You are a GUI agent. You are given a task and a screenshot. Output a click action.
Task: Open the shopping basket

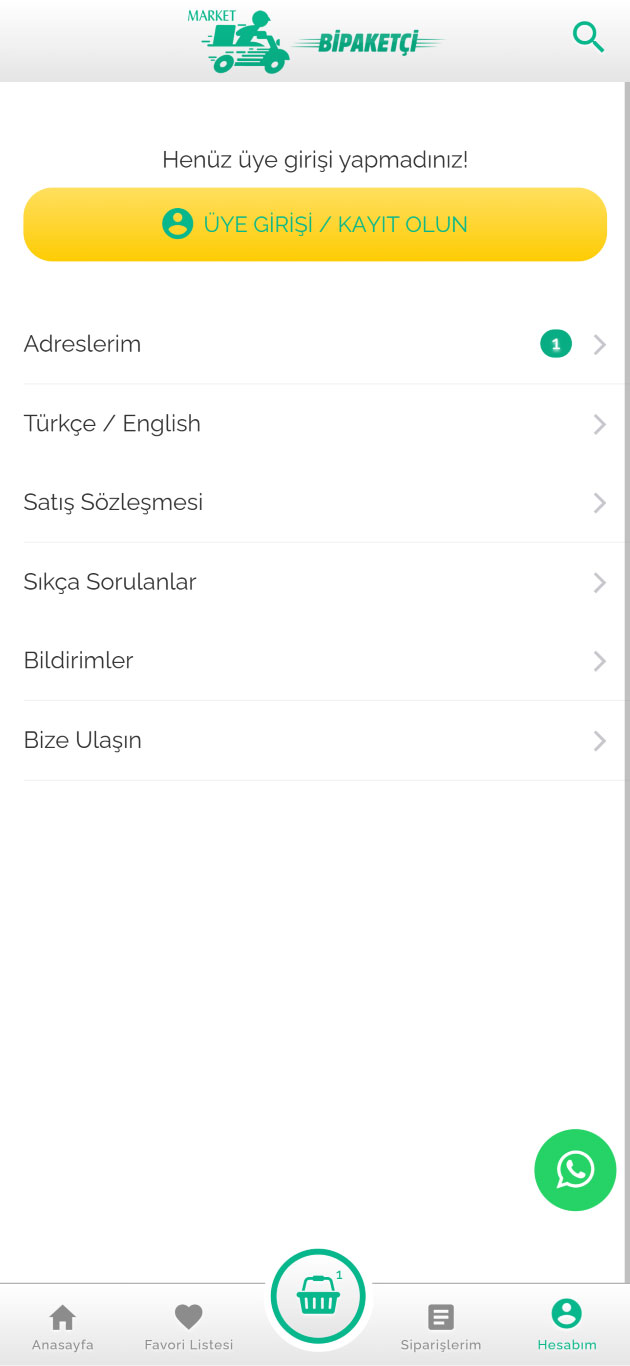[x=318, y=1297]
